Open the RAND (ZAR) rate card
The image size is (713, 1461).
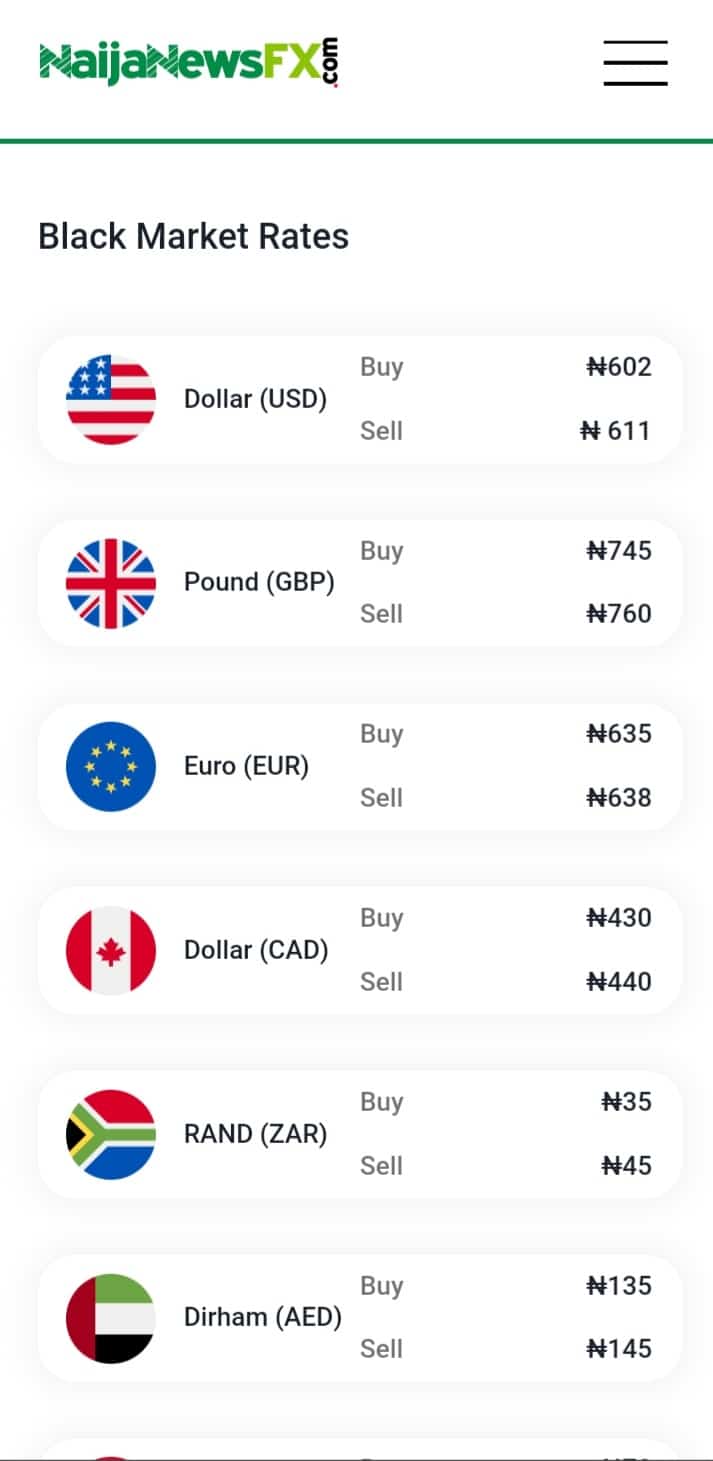(360, 1134)
